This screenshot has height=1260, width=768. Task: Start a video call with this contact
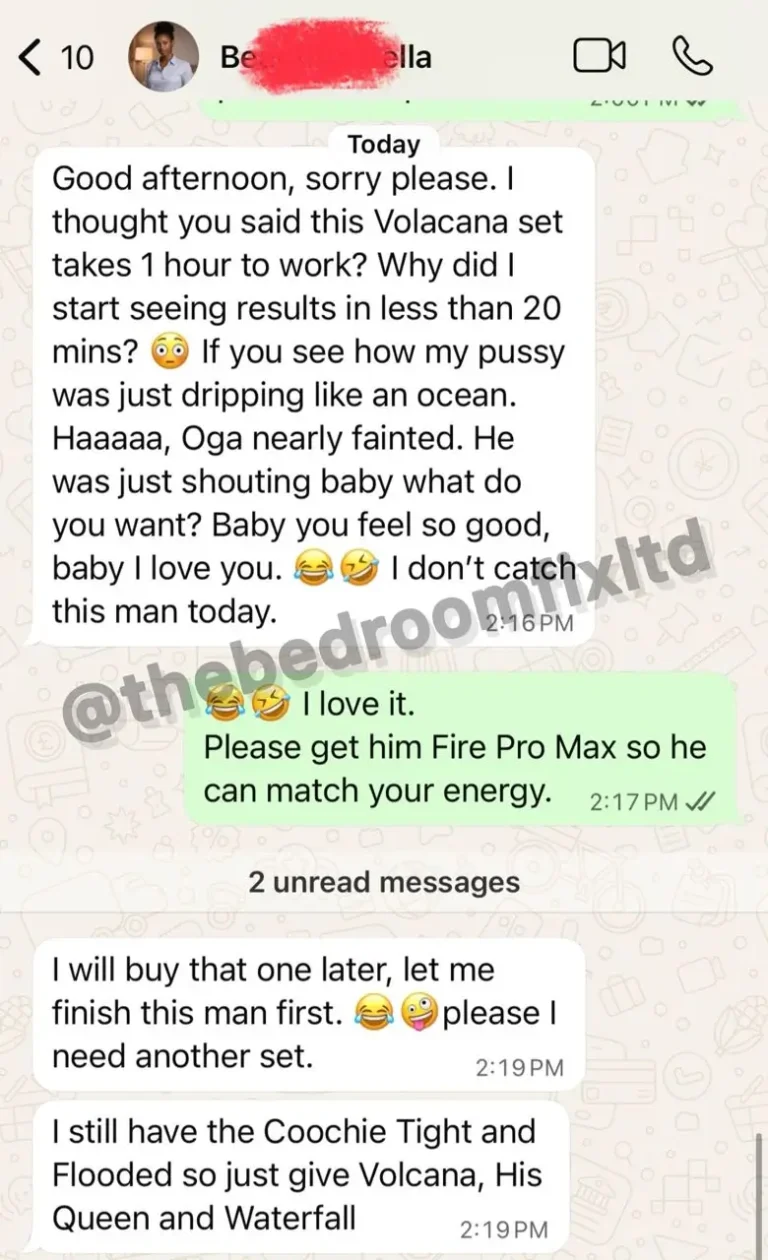599,56
